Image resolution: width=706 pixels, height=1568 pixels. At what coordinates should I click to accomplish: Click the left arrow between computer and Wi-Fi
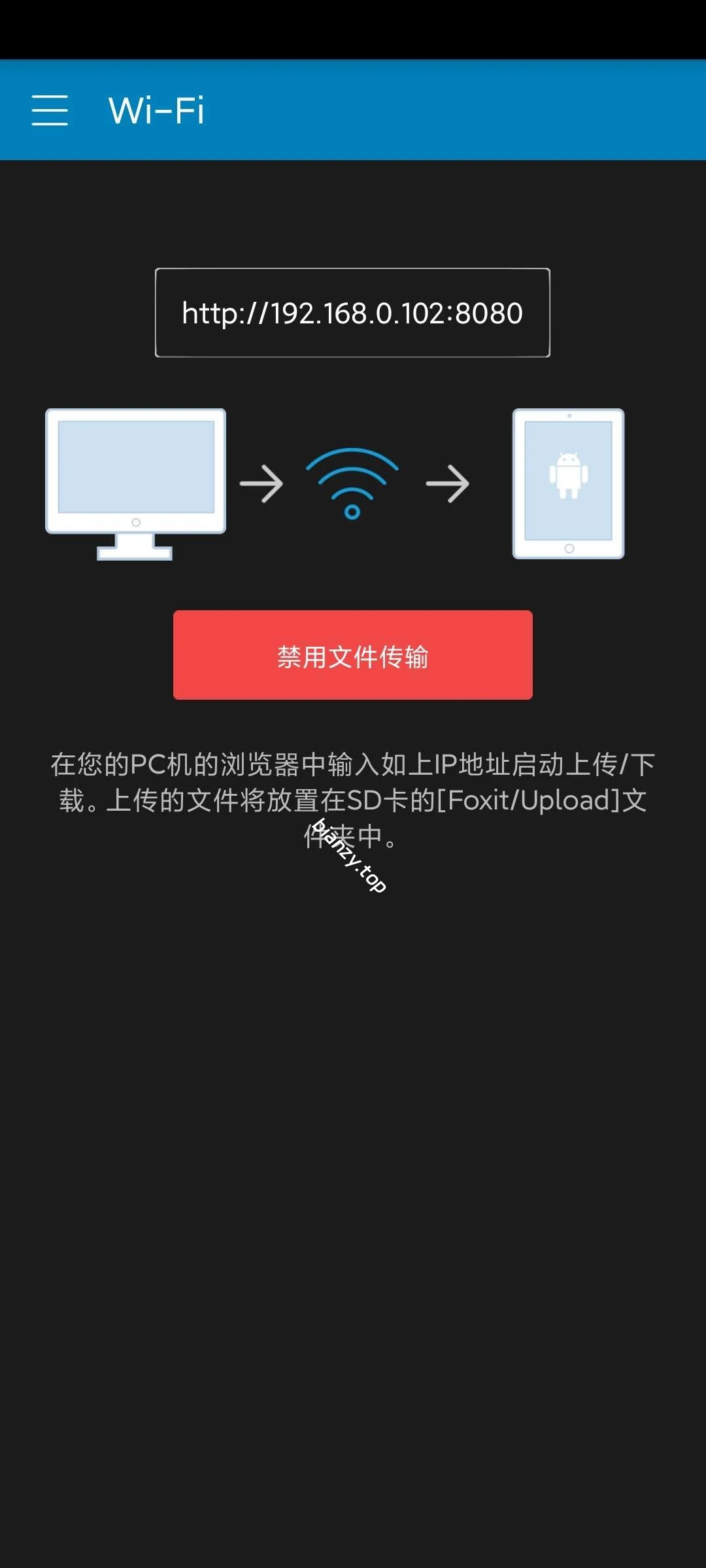pos(261,483)
